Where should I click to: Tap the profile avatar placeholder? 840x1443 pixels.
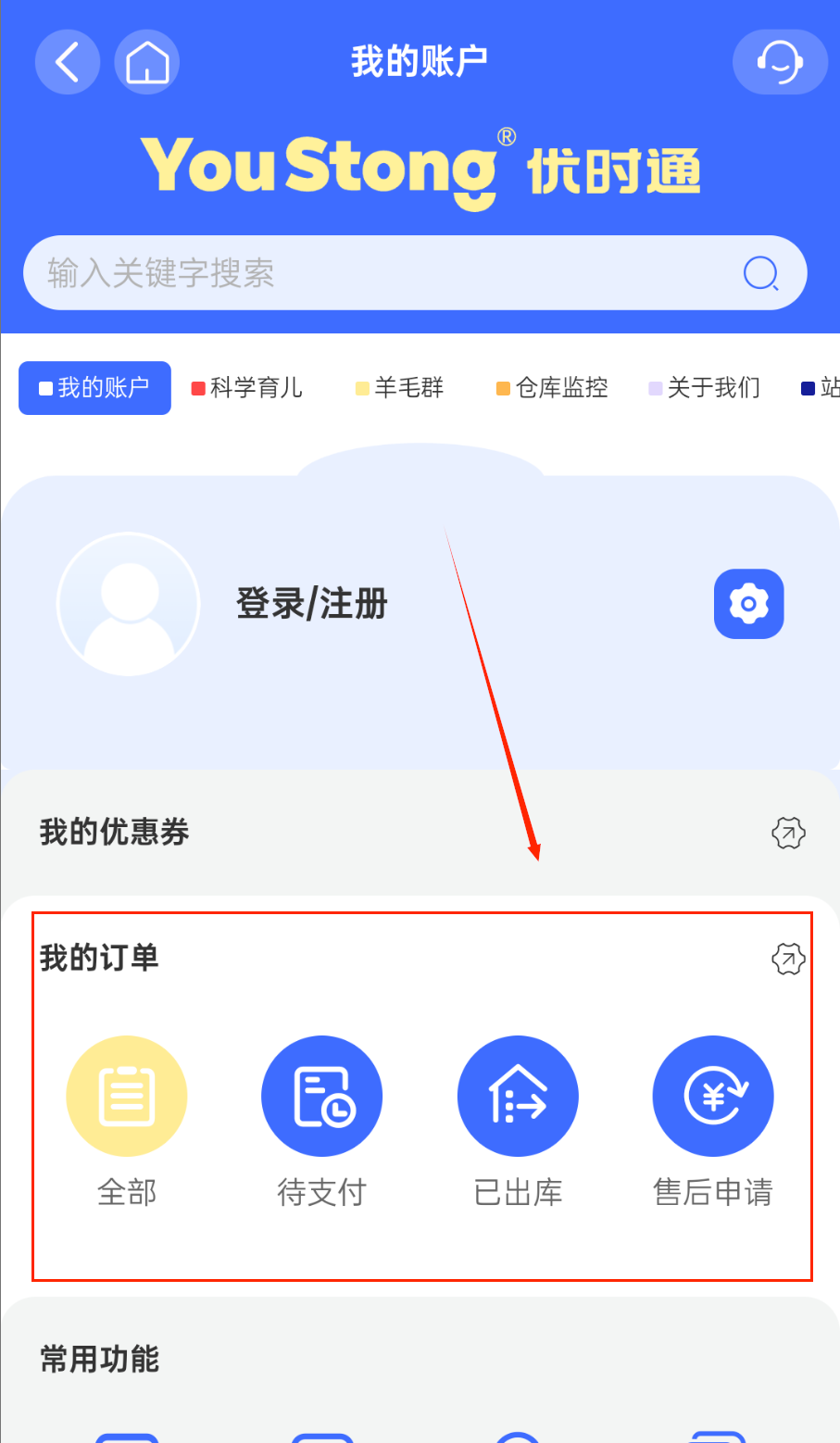click(129, 604)
